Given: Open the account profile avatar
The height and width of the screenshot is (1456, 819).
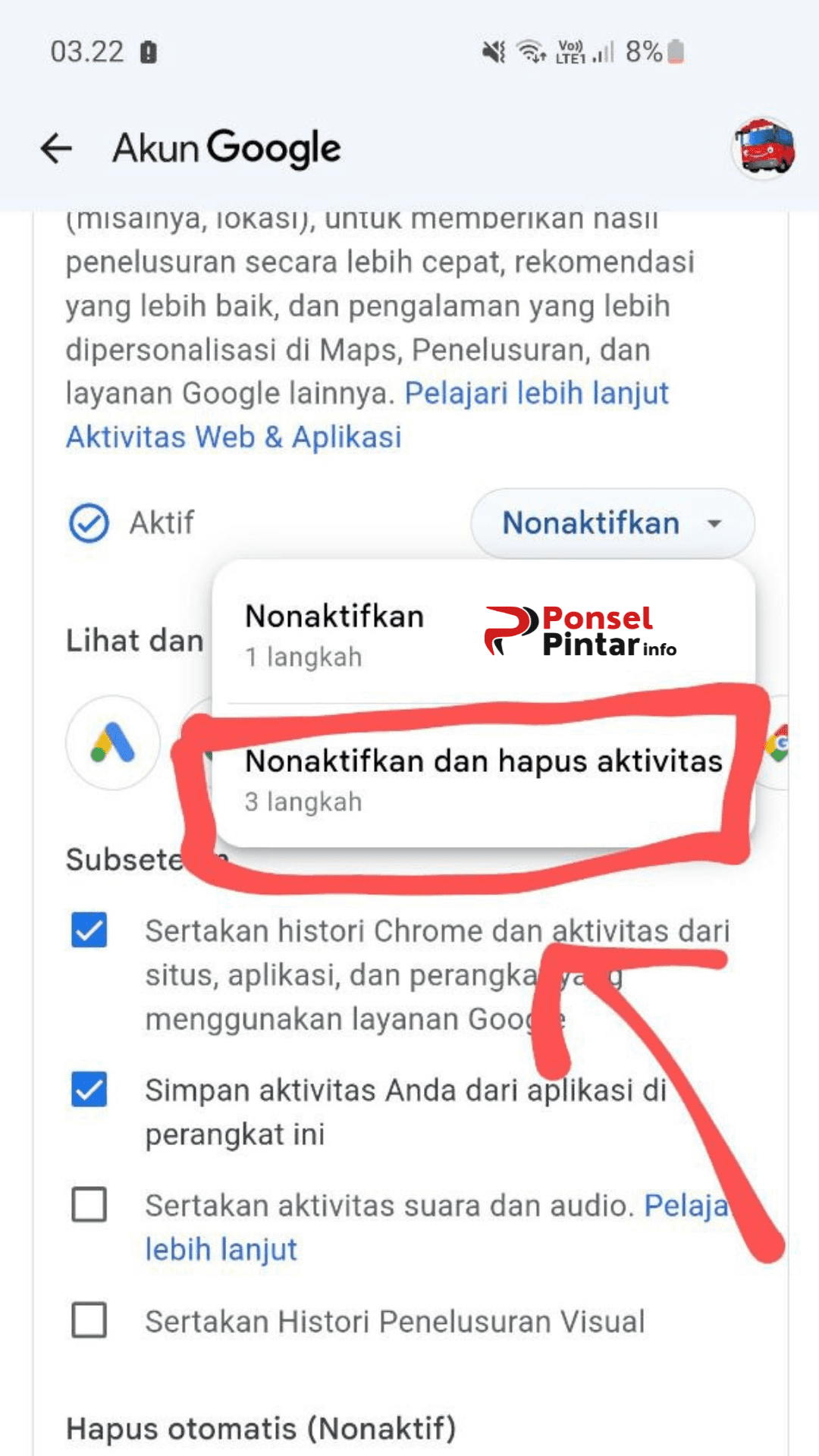Looking at the screenshot, I should tap(764, 148).
